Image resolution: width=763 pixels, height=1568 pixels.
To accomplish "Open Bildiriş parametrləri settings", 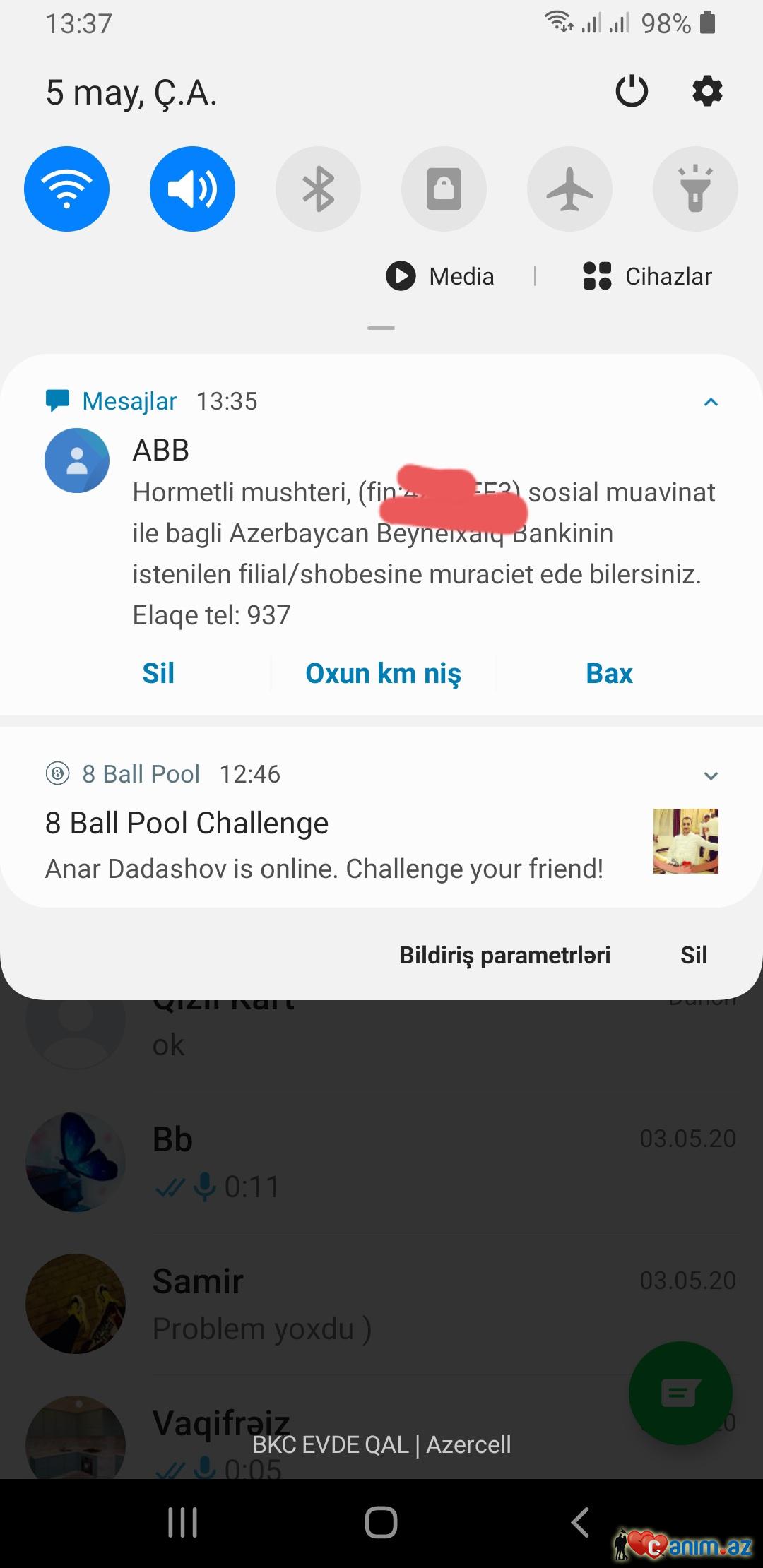I will point(504,955).
